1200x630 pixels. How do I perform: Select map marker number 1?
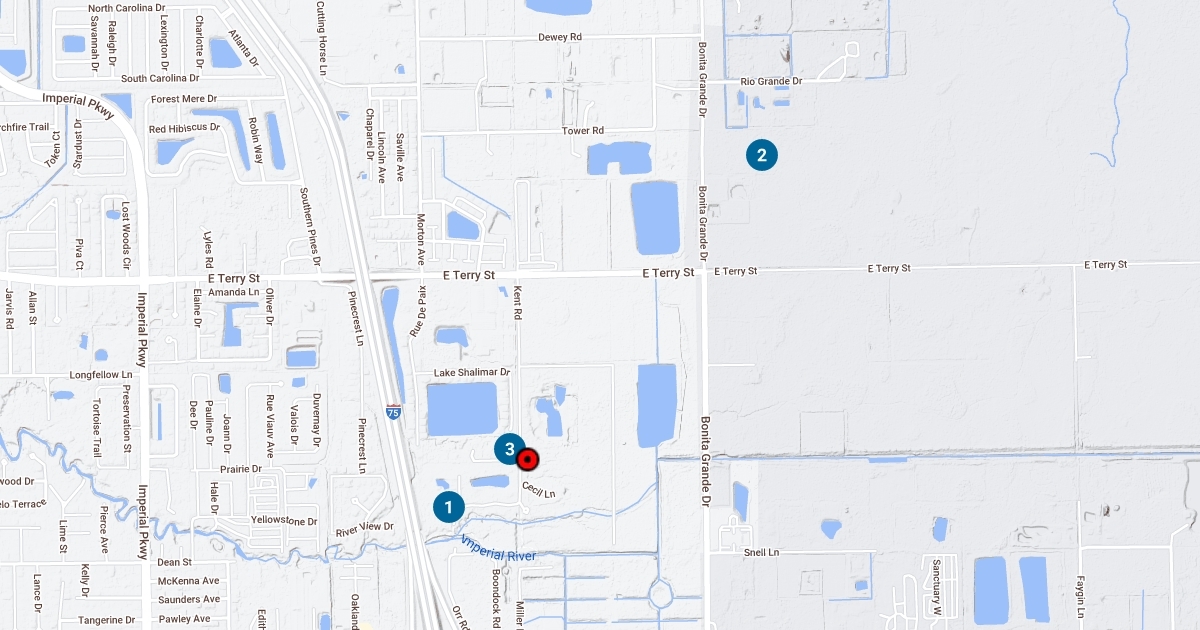point(448,507)
